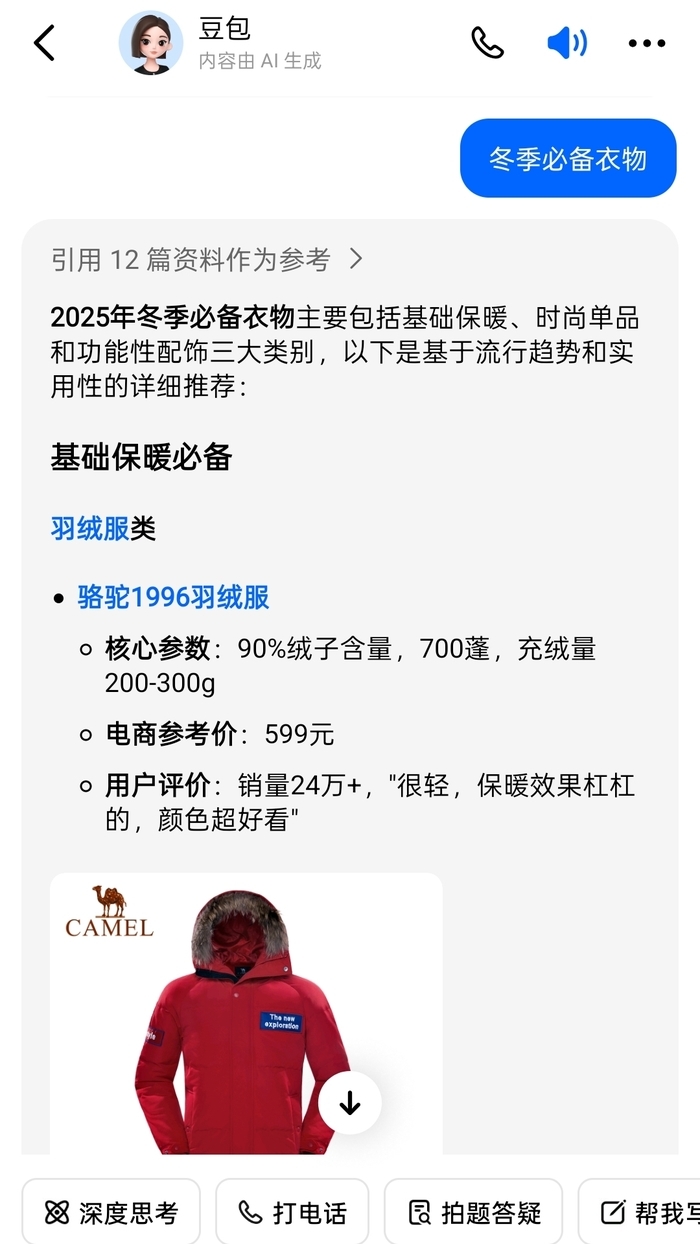Screen dimensions: 700x1244
Task: View the CAMEL red down jacket image
Action: click(246, 1012)
